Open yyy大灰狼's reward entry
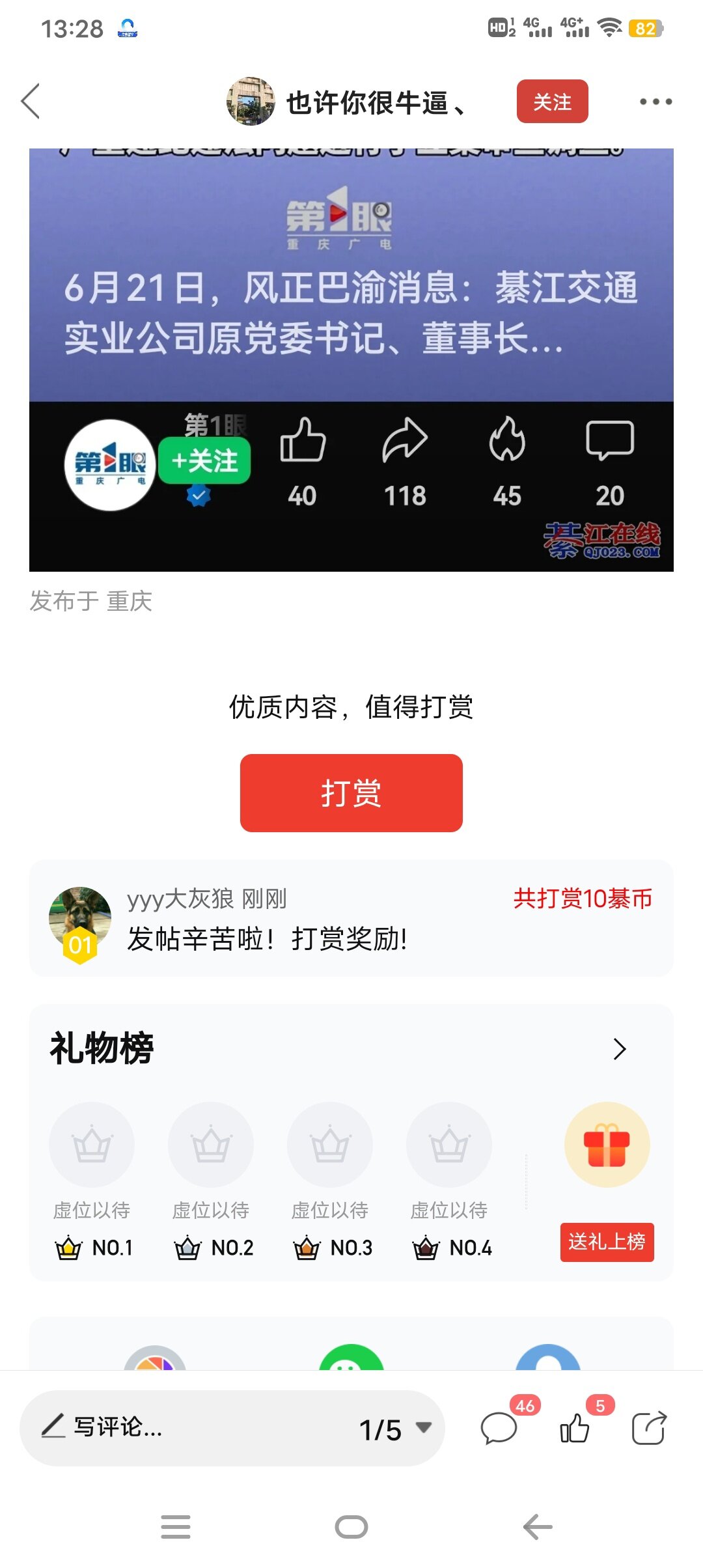The width and height of the screenshot is (703, 1568). 351,918
